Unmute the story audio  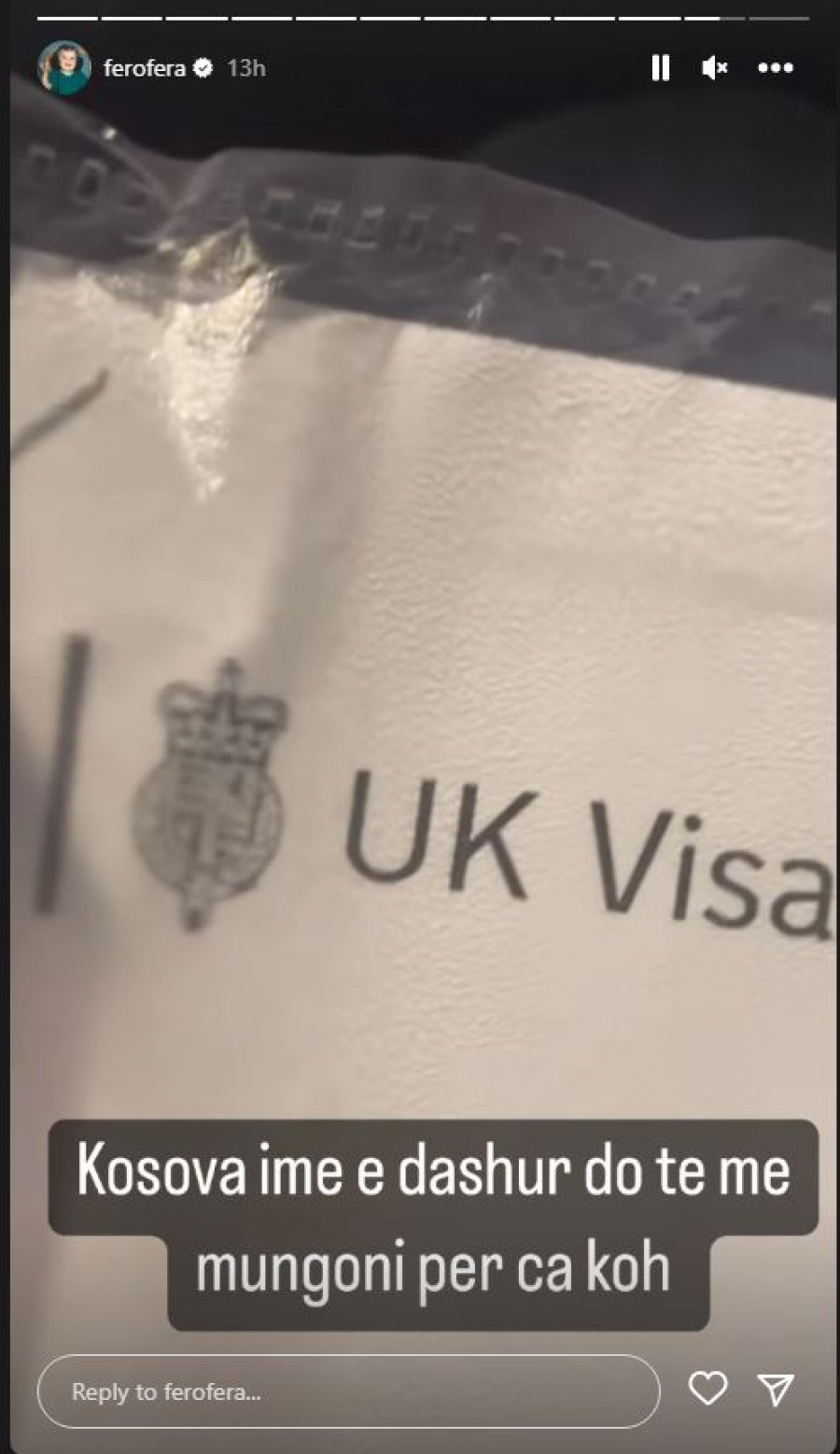(715, 68)
